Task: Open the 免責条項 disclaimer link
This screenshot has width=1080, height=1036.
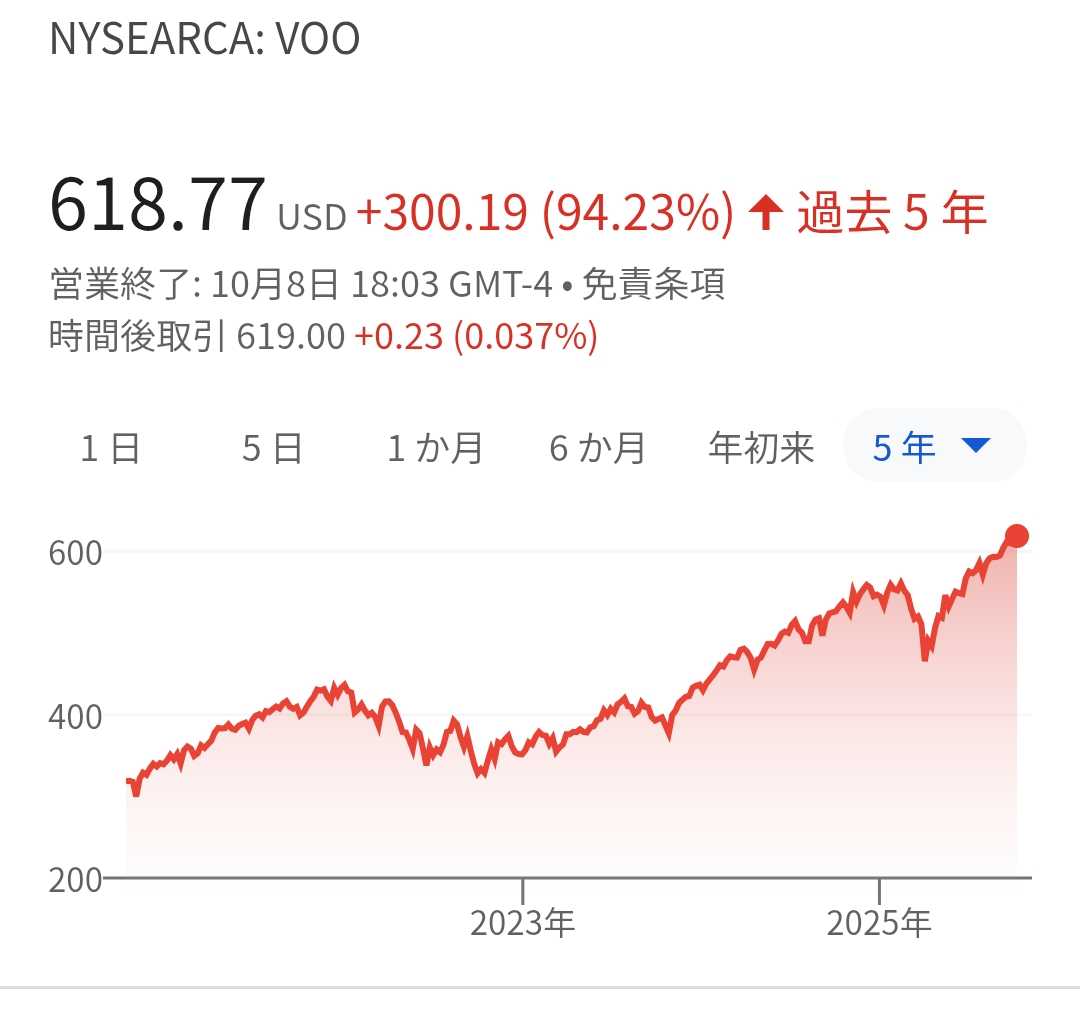Action: (653, 286)
